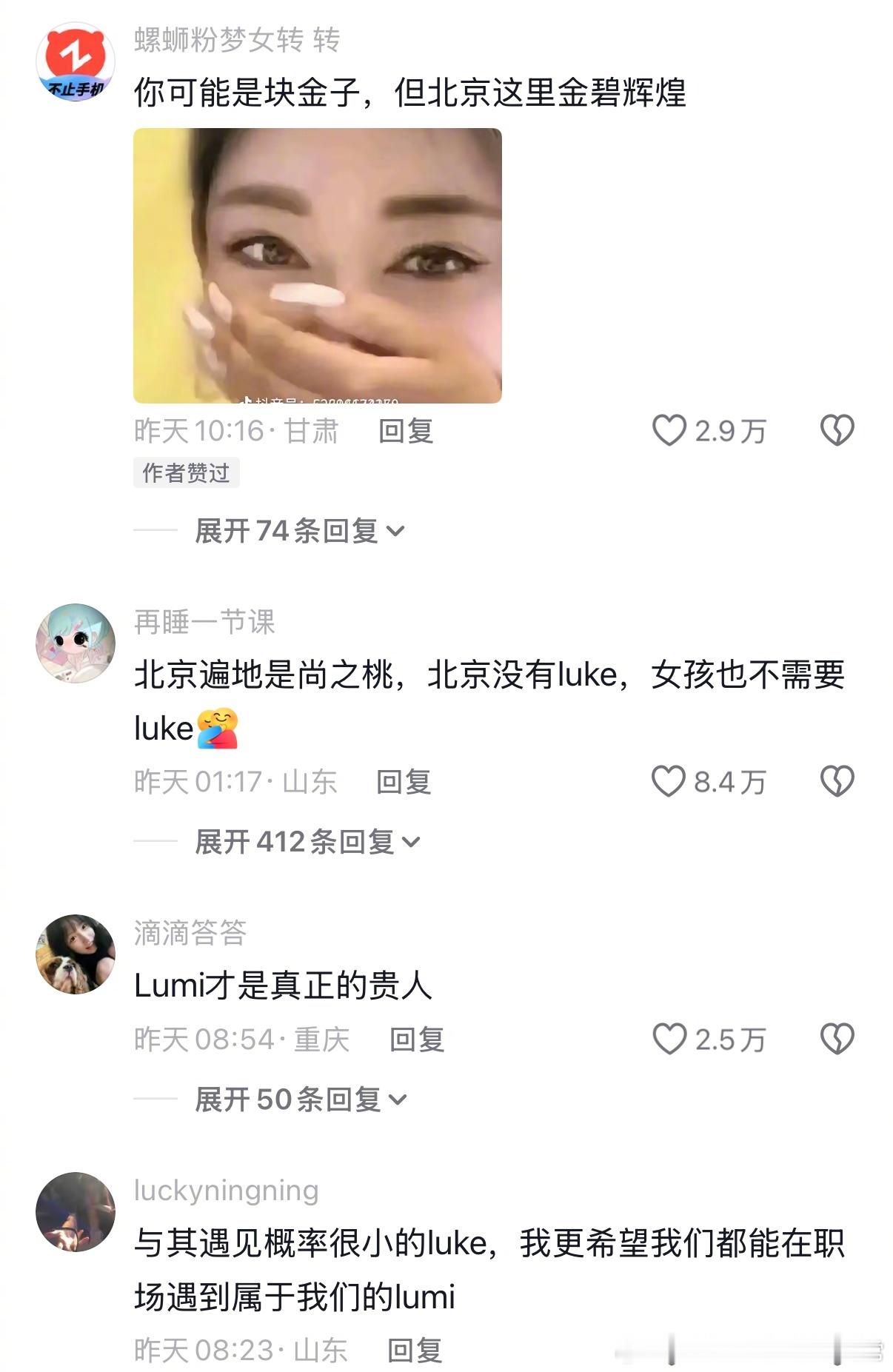893x1372 pixels.
Task: Expand the 412 replies
Action: click(x=307, y=842)
